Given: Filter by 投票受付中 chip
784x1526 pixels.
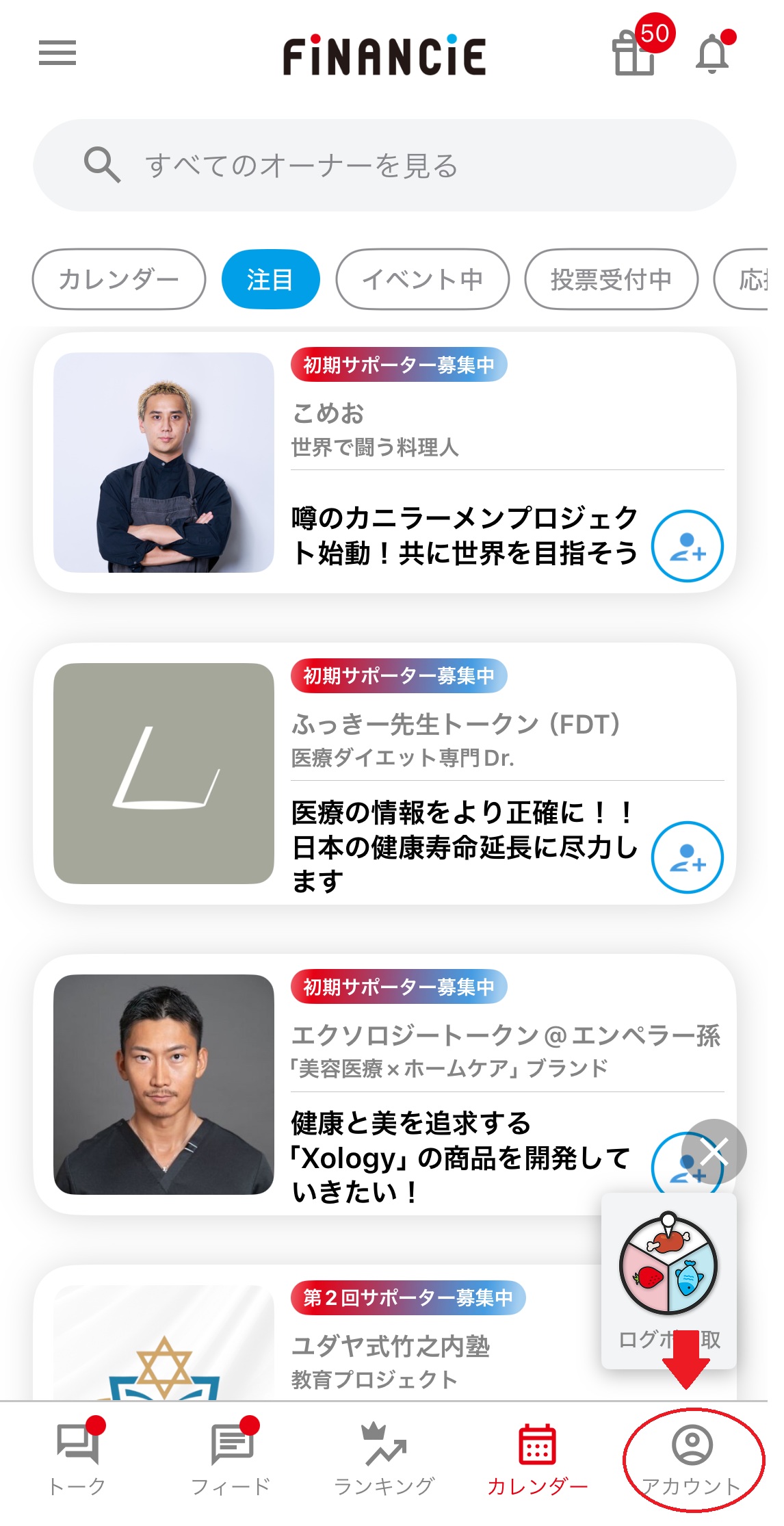Looking at the screenshot, I should pyautogui.click(x=611, y=279).
